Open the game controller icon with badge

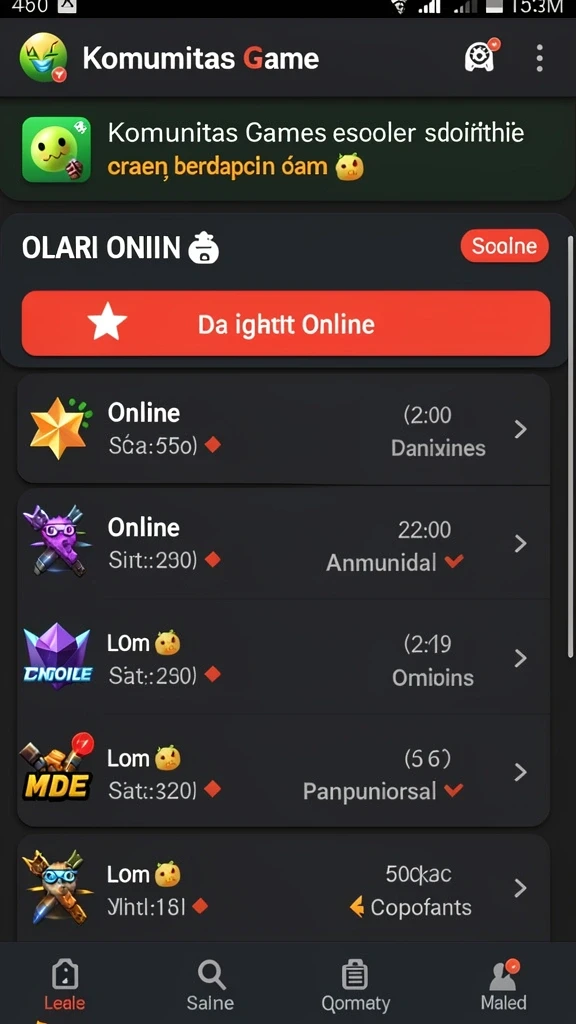pyautogui.click(x=482, y=56)
